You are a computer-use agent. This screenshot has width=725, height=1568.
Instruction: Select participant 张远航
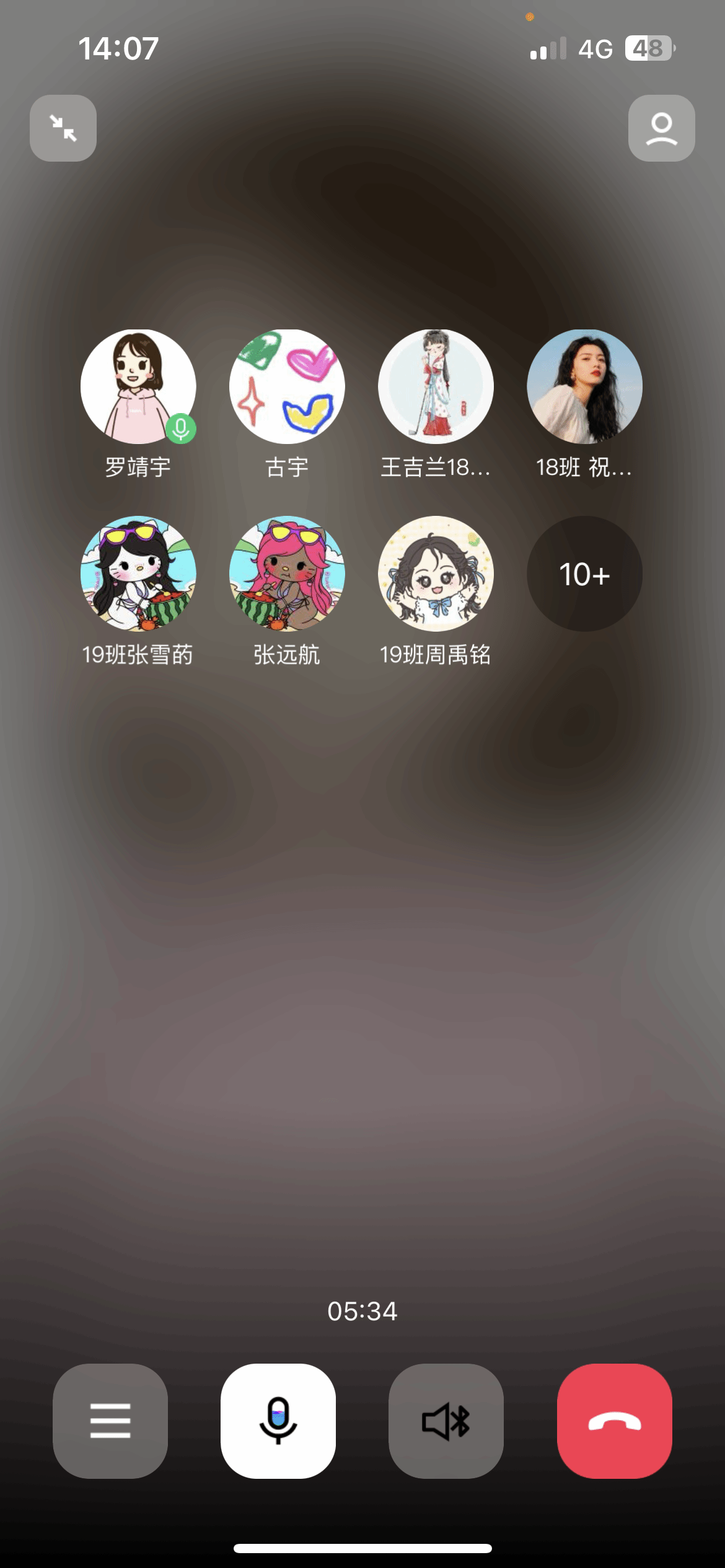click(287, 573)
